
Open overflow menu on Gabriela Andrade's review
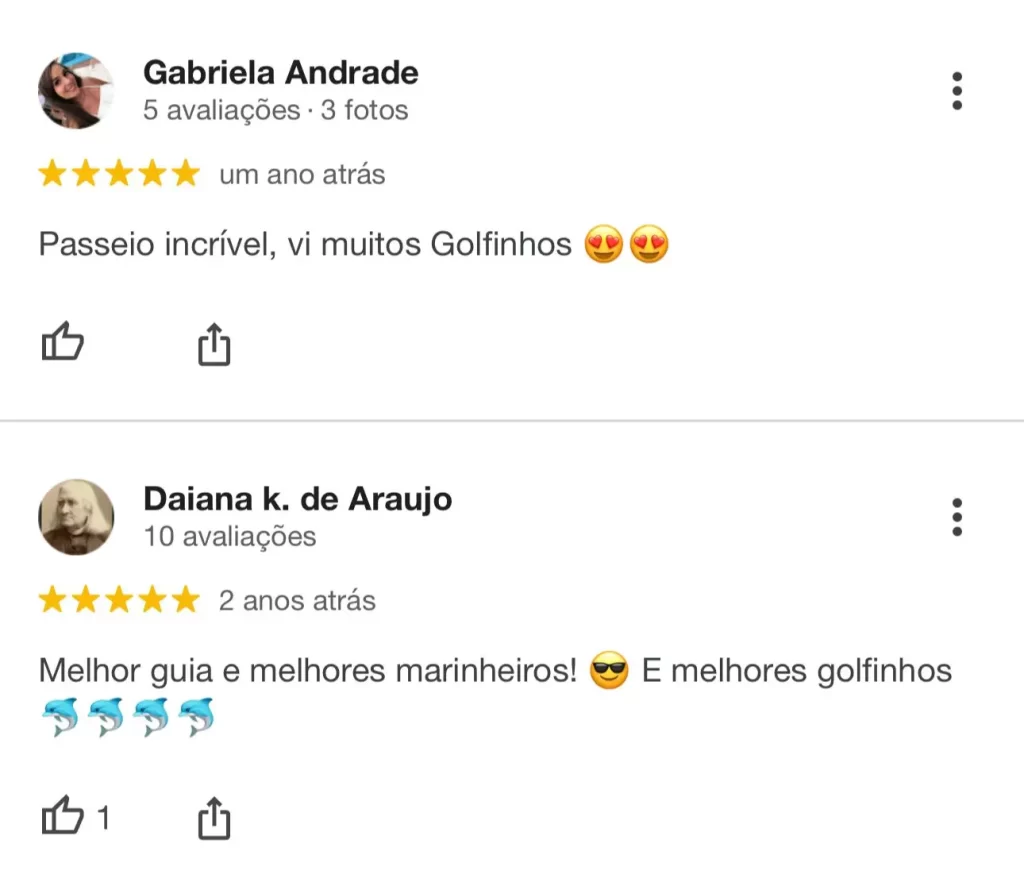coord(957,91)
